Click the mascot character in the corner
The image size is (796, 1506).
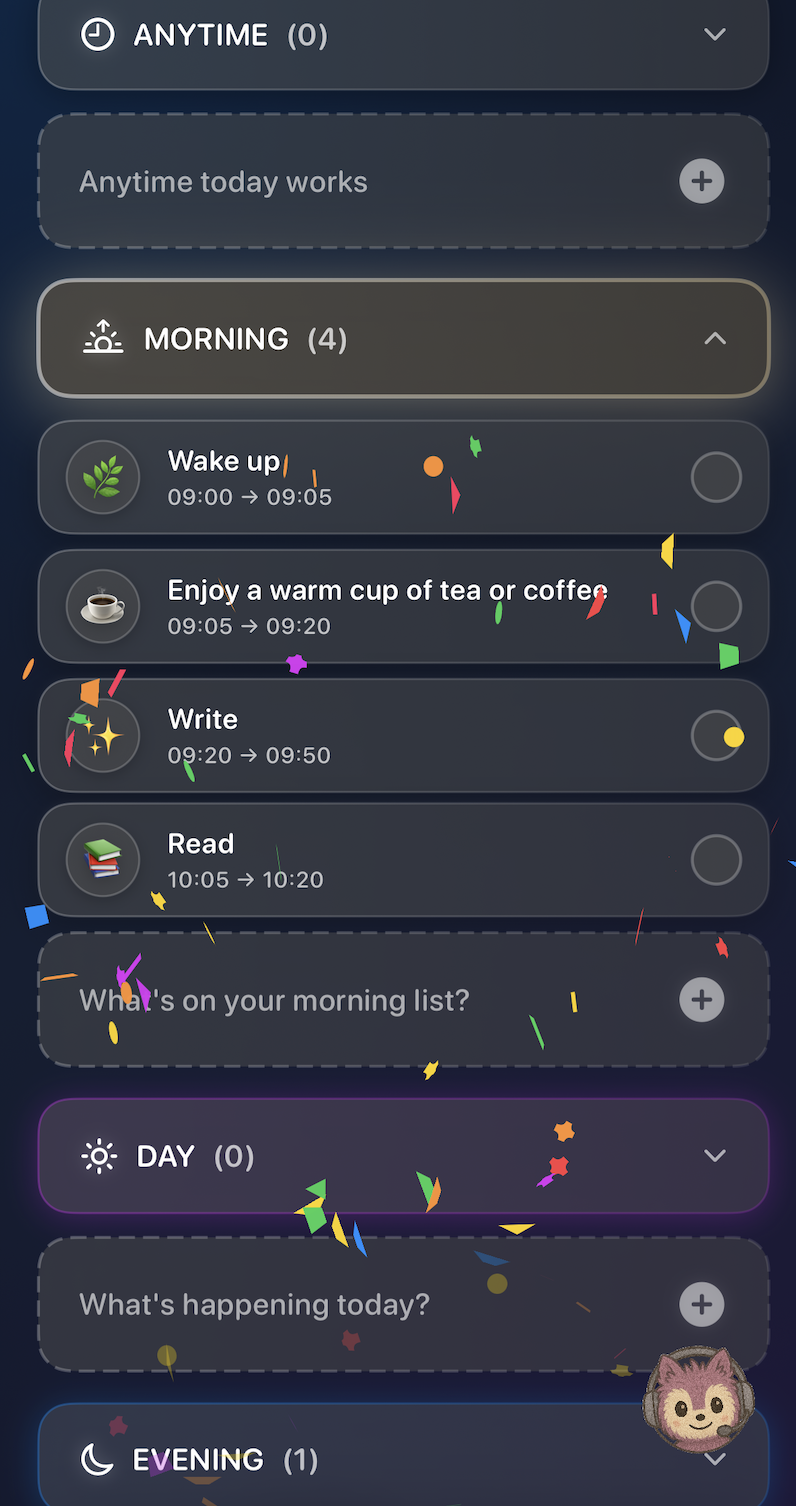point(698,1398)
